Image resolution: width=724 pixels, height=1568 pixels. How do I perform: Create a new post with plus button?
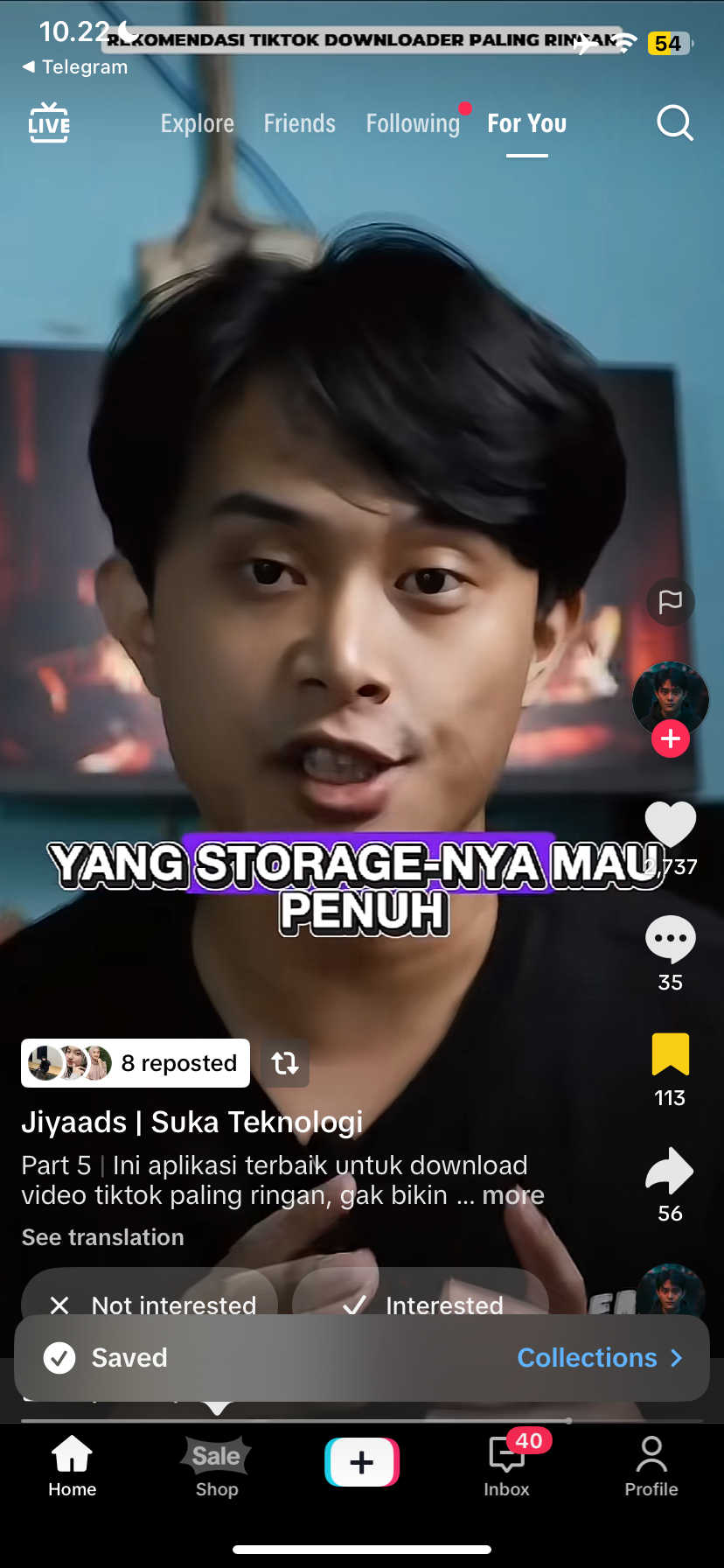click(362, 1462)
